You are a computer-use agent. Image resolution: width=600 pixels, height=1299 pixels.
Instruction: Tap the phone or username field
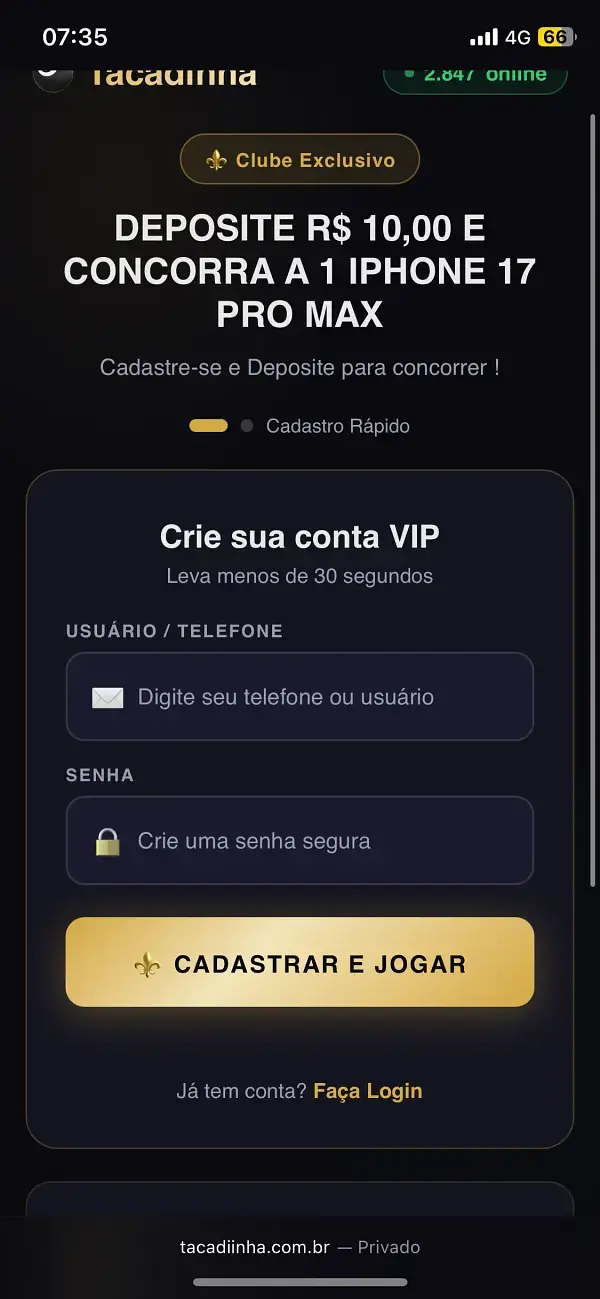pos(300,697)
